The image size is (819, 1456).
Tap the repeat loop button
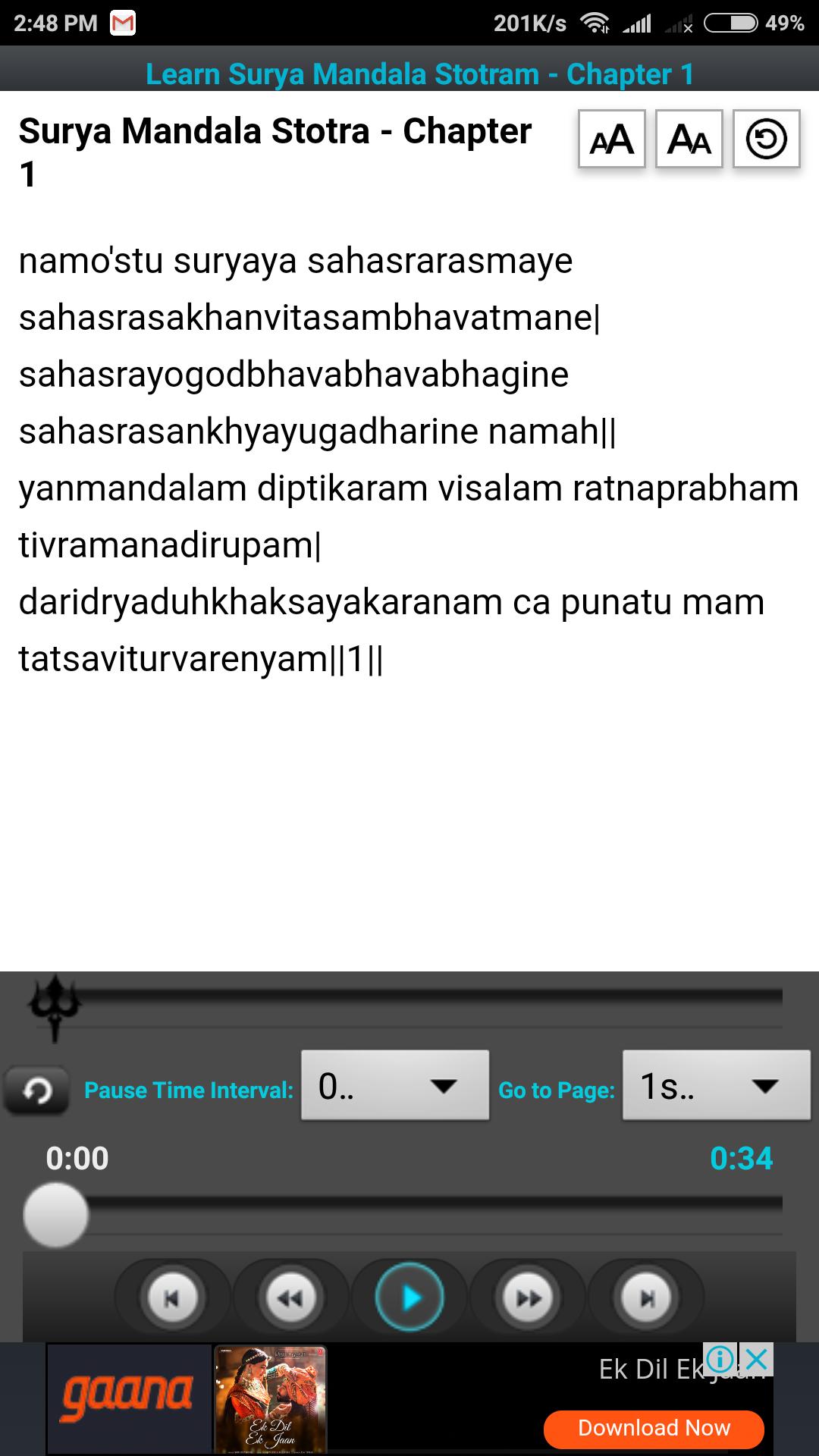(x=36, y=1090)
